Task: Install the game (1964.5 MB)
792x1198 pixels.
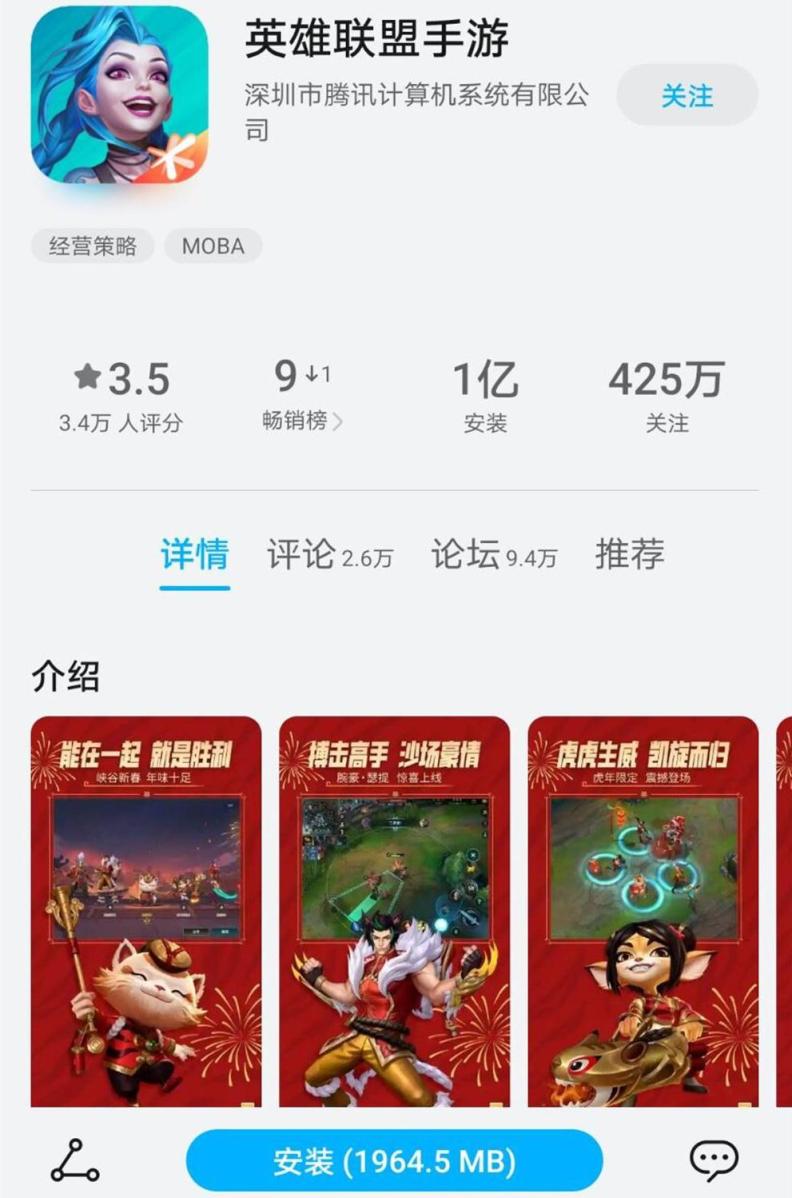Action: (x=394, y=1161)
